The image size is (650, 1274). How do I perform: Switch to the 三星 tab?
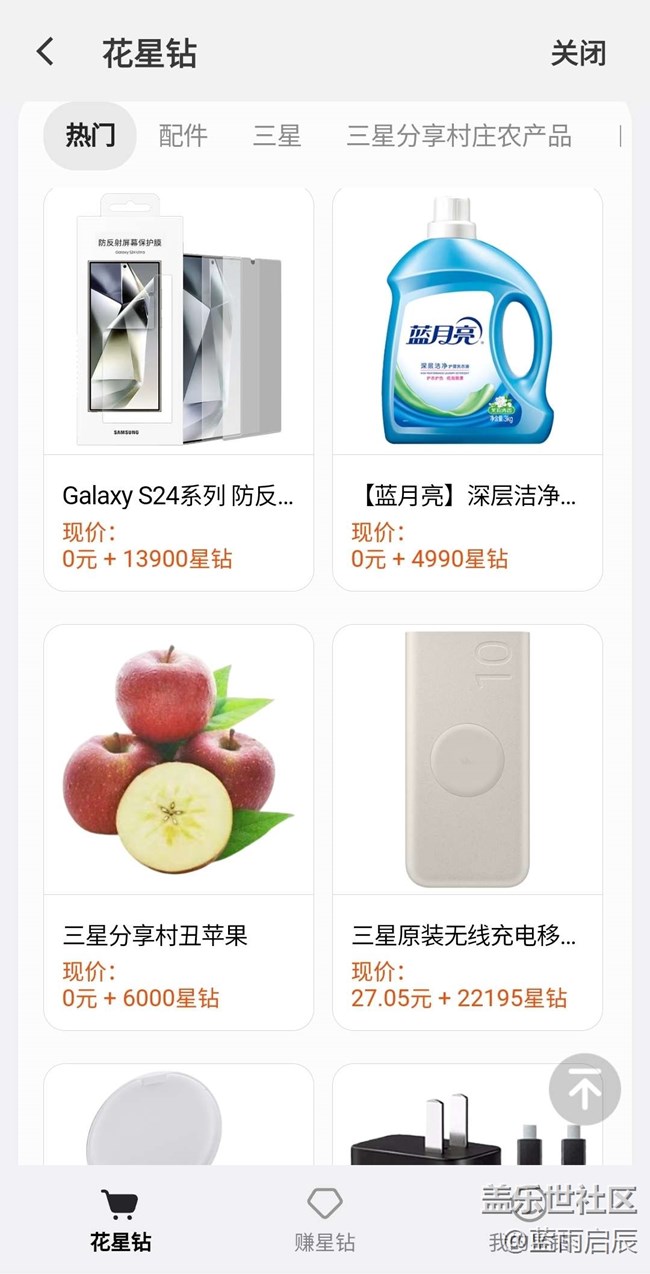[276, 136]
